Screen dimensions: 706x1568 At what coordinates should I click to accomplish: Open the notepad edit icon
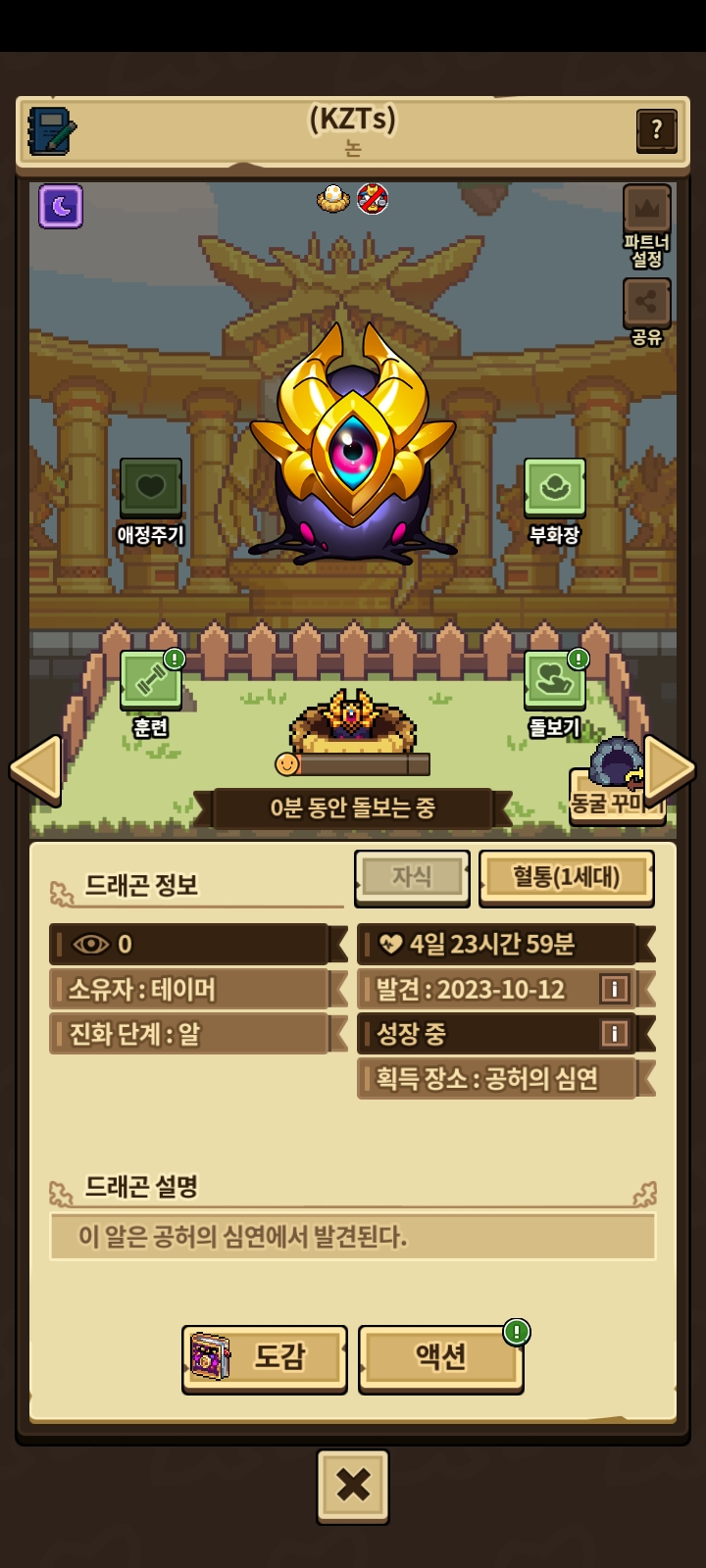[x=51, y=131]
